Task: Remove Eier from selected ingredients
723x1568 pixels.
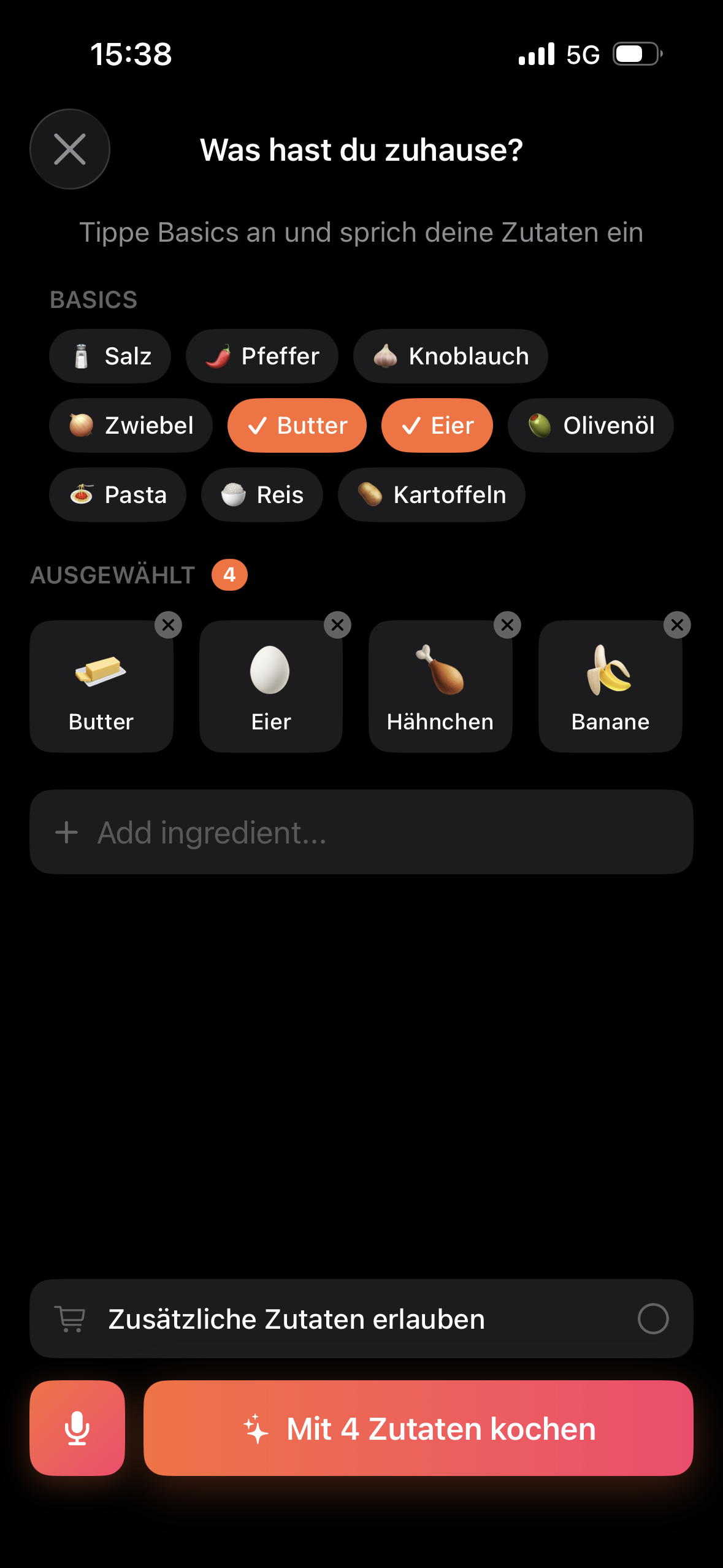Action: (338, 625)
